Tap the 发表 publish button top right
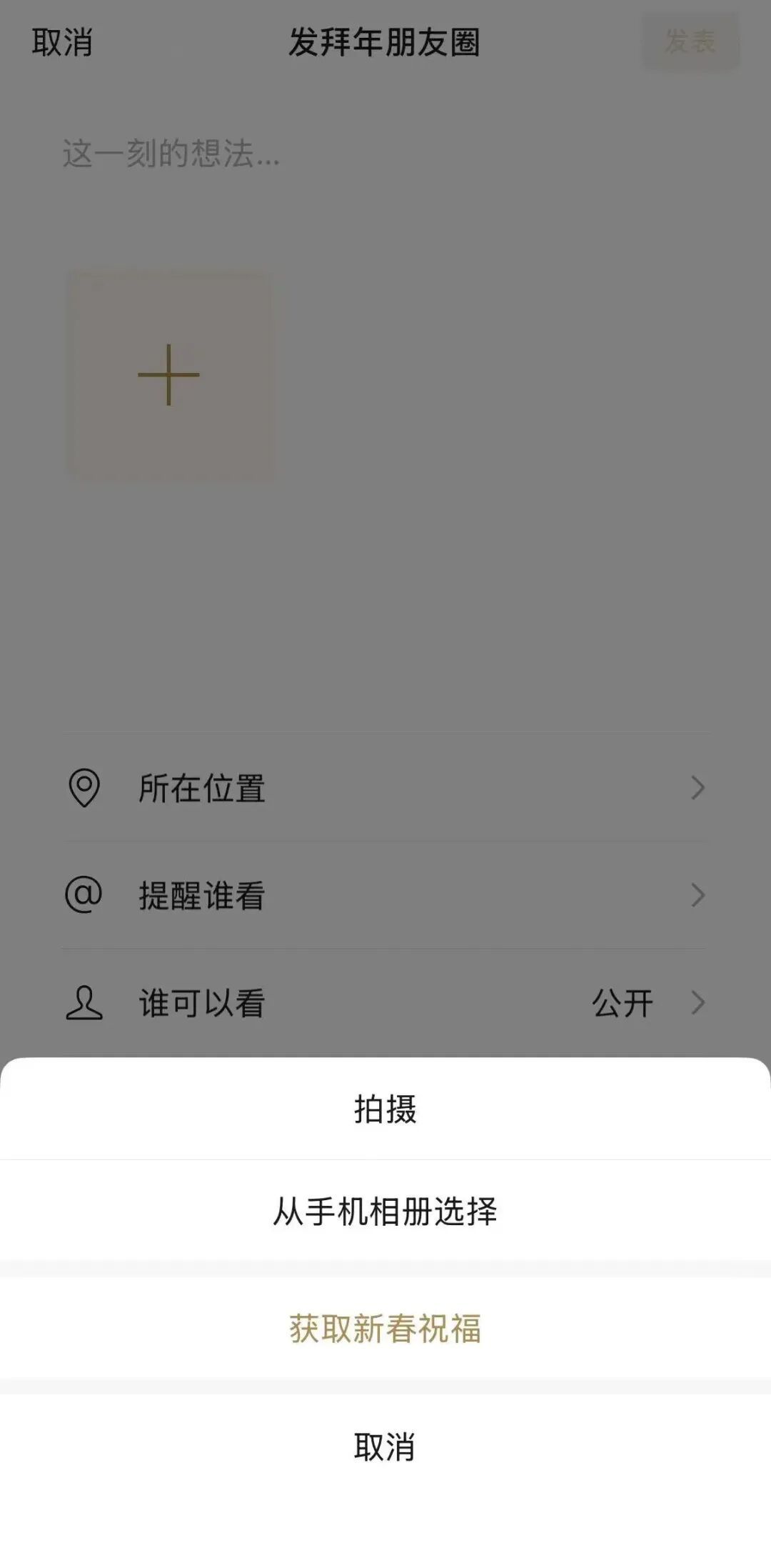Viewport: 771px width, 1568px height. [x=690, y=41]
